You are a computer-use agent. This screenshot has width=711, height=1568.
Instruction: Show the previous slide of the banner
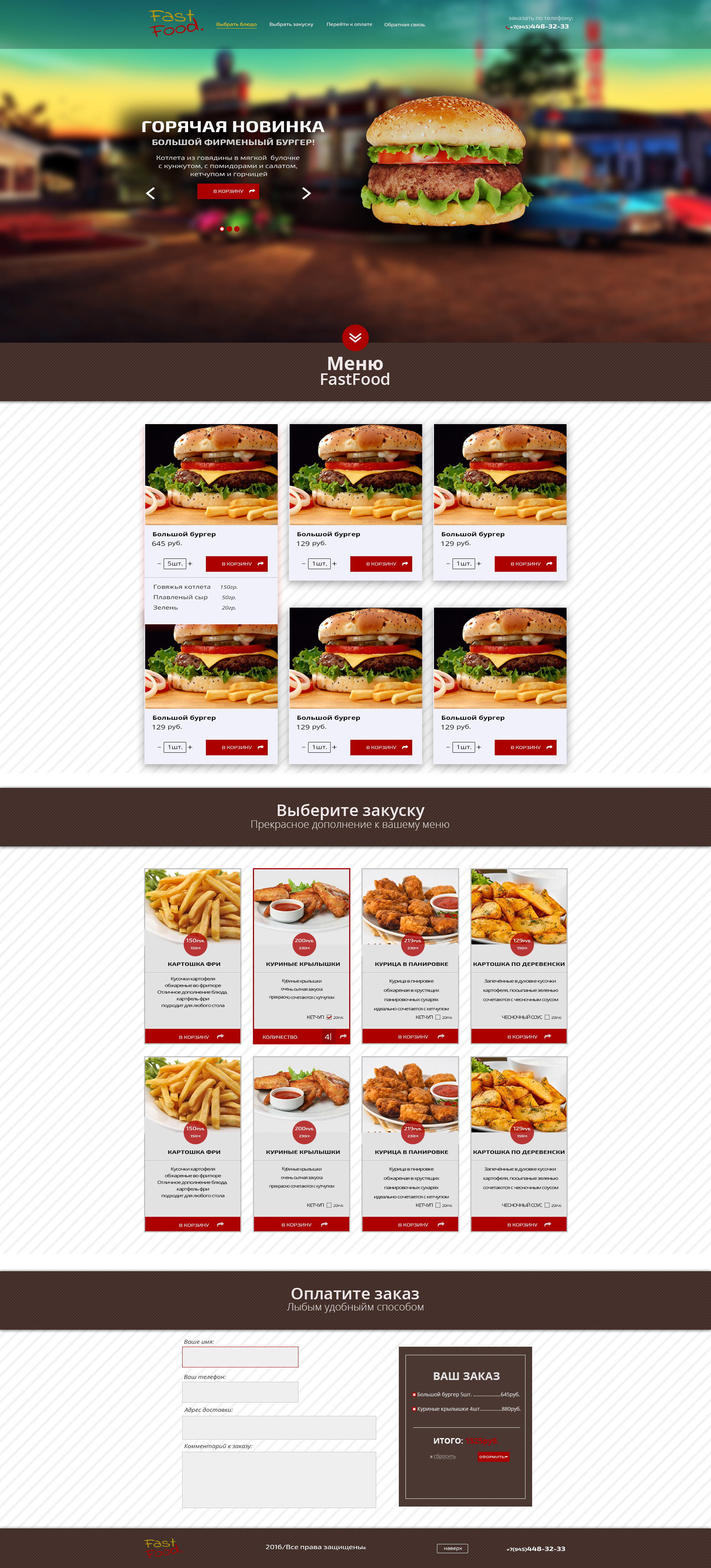click(x=150, y=194)
